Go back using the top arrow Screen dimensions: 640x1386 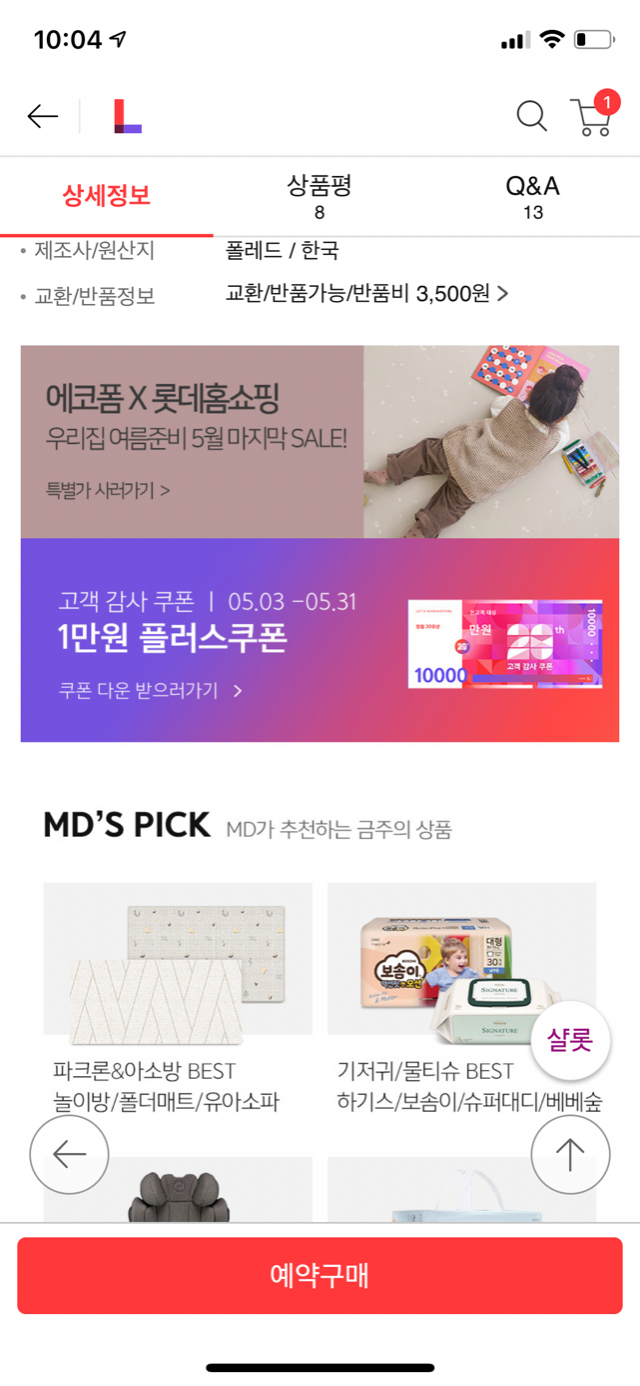(x=43, y=117)
